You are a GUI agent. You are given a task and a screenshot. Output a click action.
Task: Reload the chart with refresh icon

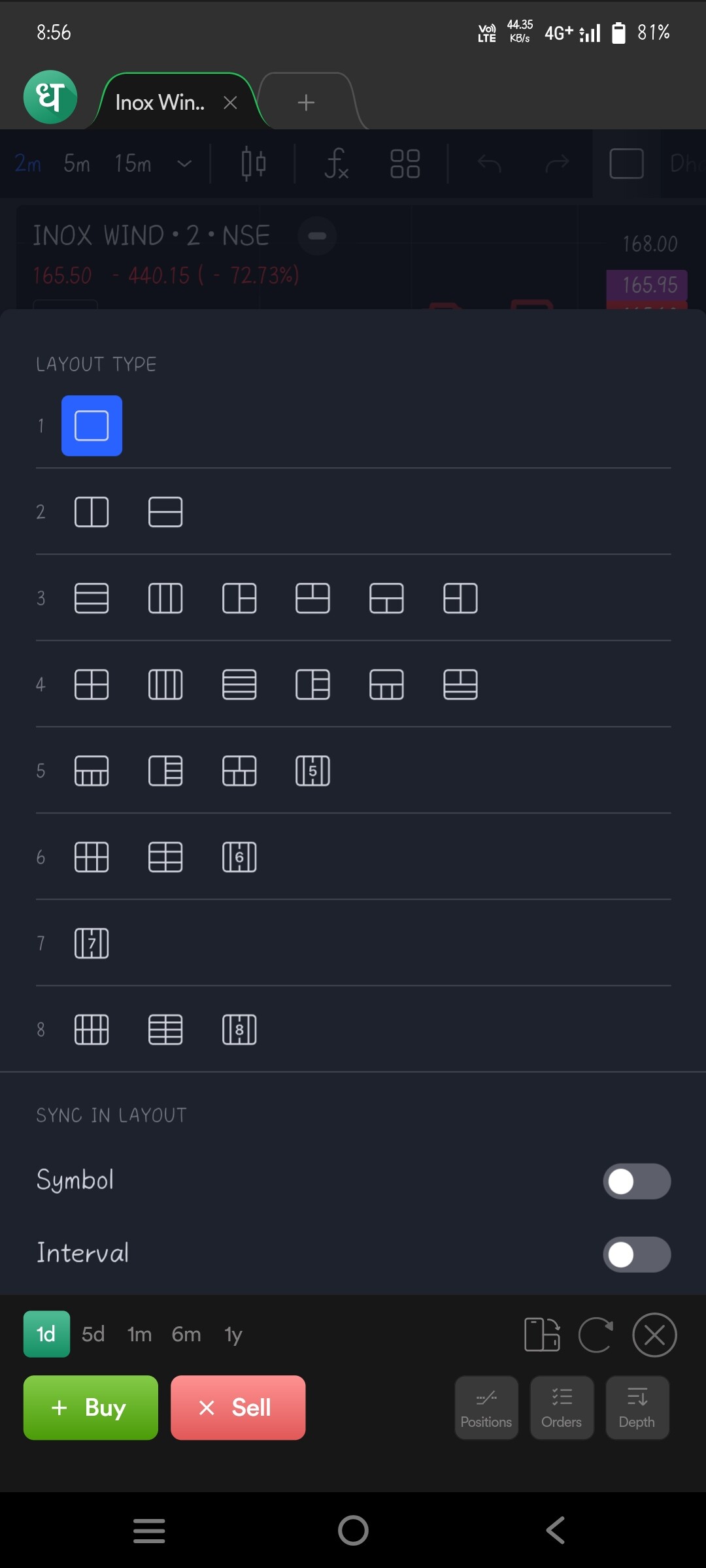pos(596,1334)
